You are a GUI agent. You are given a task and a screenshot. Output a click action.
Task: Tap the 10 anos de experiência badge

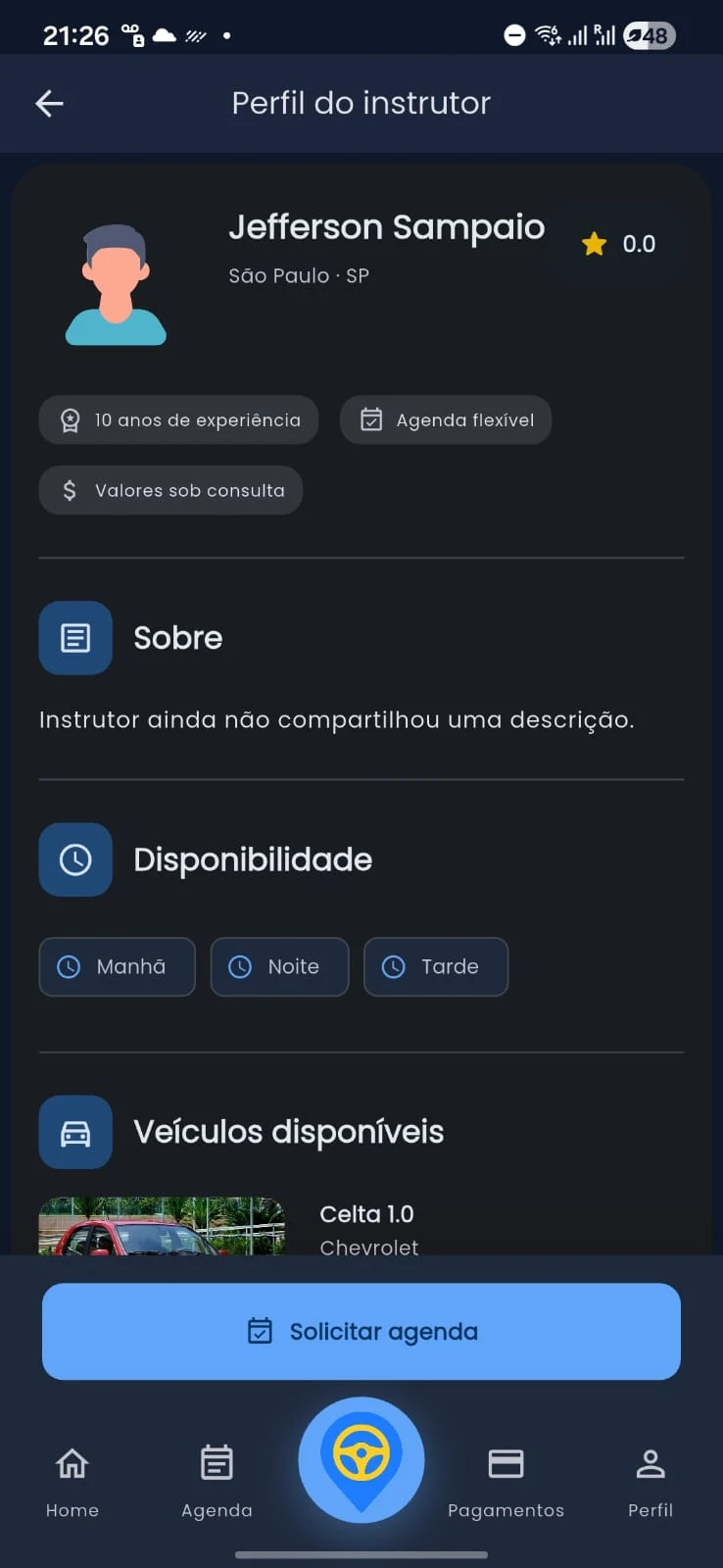point(177,419)
